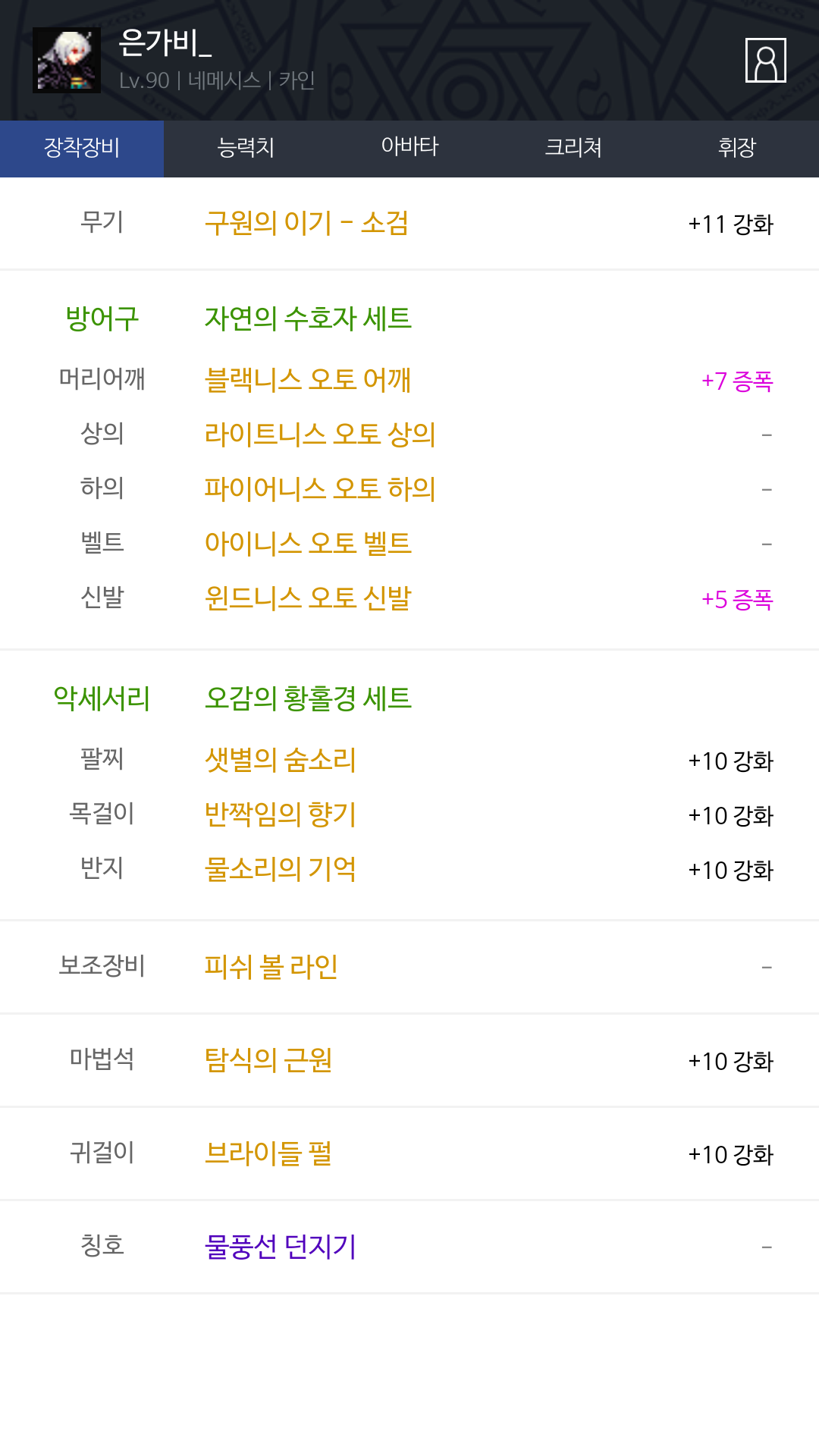This screenshot has width=819, height=1456.
Task: View title 물풍선 던지기
Action: point(281,1247)
